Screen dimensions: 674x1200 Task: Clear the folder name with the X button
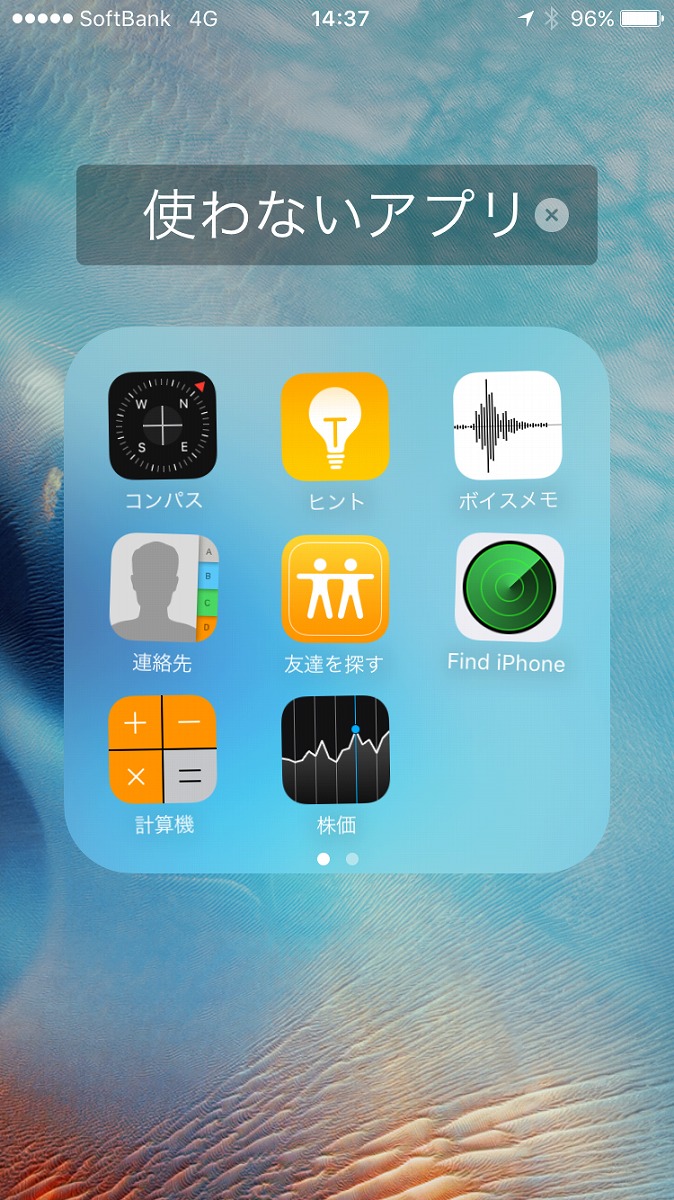click(552, 215)
